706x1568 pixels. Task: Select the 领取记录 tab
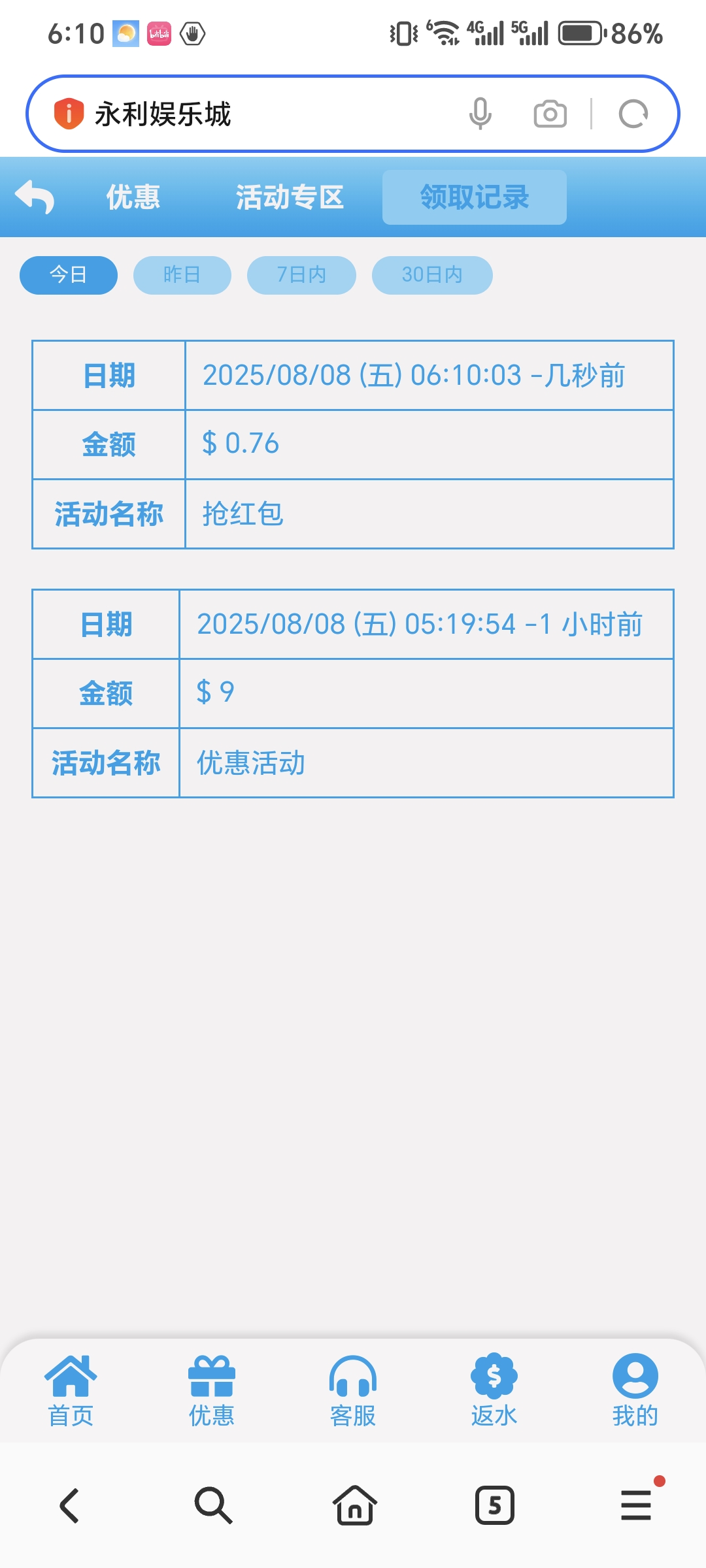tap(475, 197)
